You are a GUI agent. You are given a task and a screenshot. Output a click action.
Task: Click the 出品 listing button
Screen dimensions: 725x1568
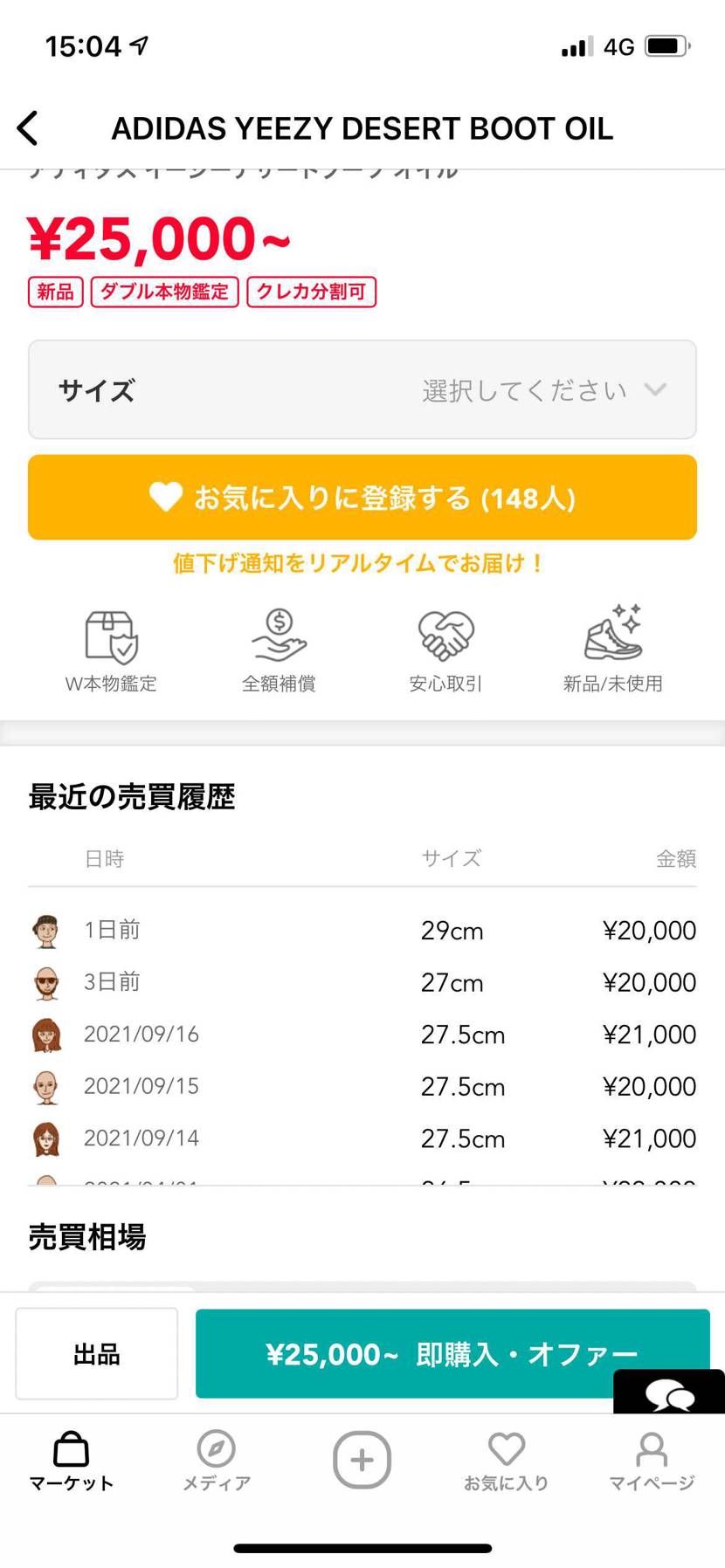click(x=96, y=1352)
